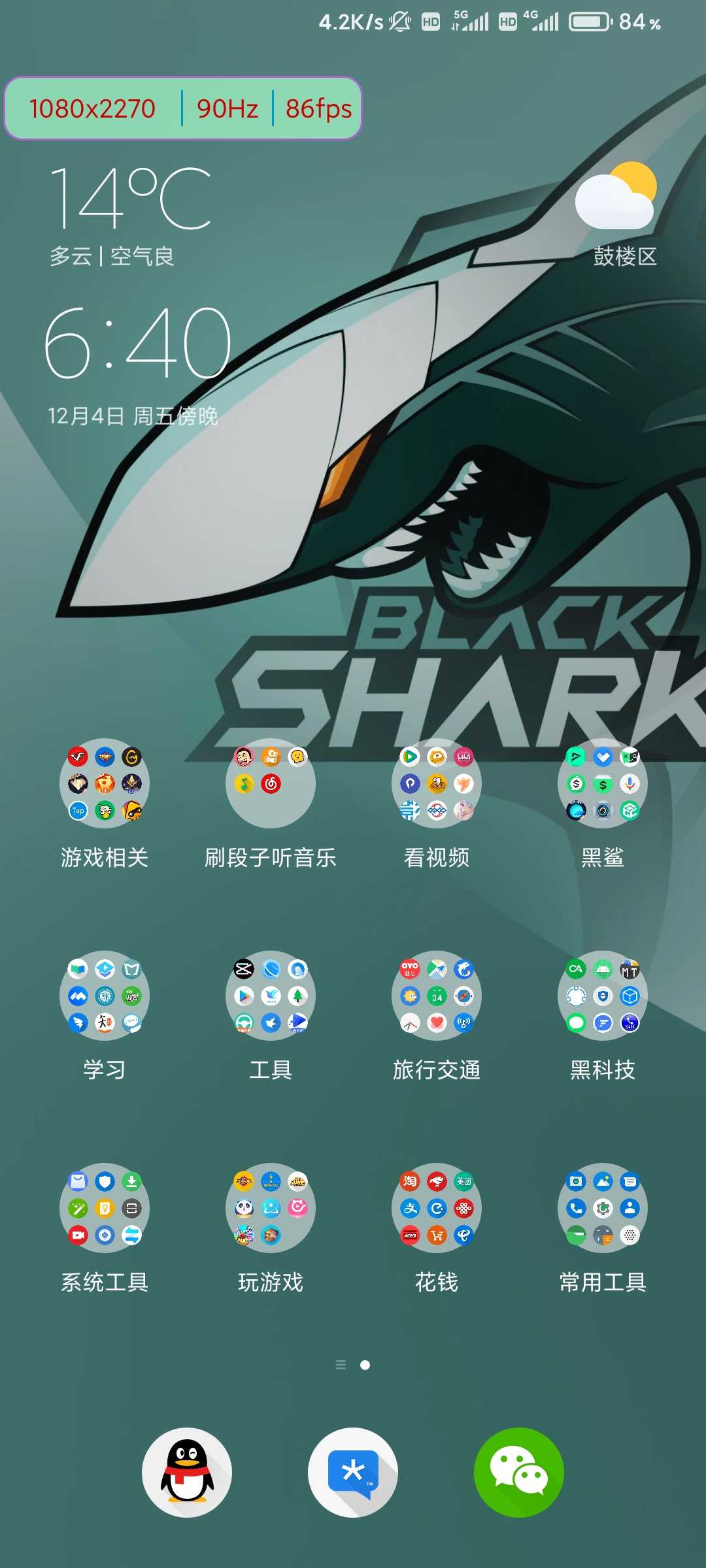Open weather details from the 14°C widget
Image resolution: width=706 pixels, height=1568 pixels.
131,198
